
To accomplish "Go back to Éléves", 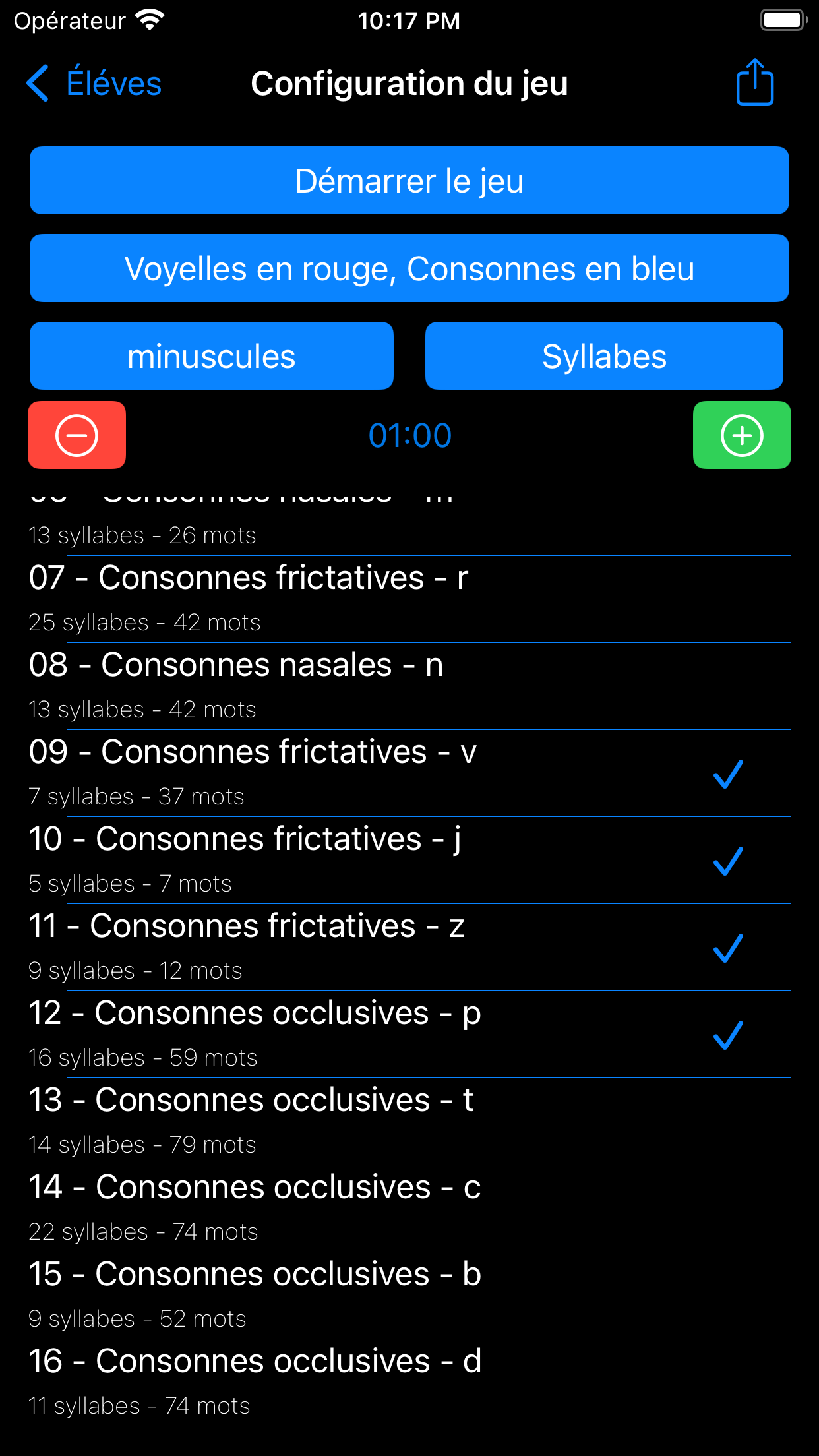I will pyautogui.click(x=94, y=84).
